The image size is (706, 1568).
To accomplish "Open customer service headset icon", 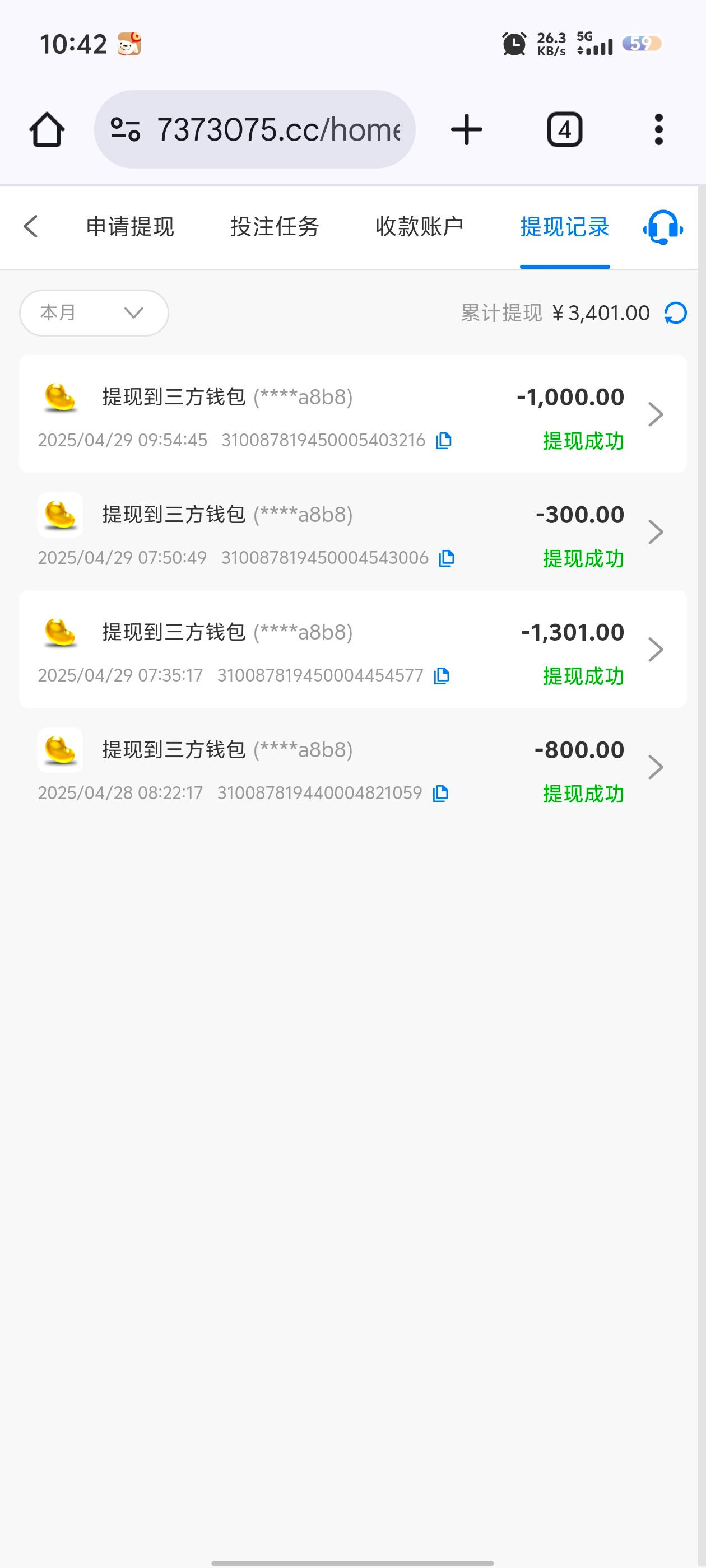I will tap(662, 227).
